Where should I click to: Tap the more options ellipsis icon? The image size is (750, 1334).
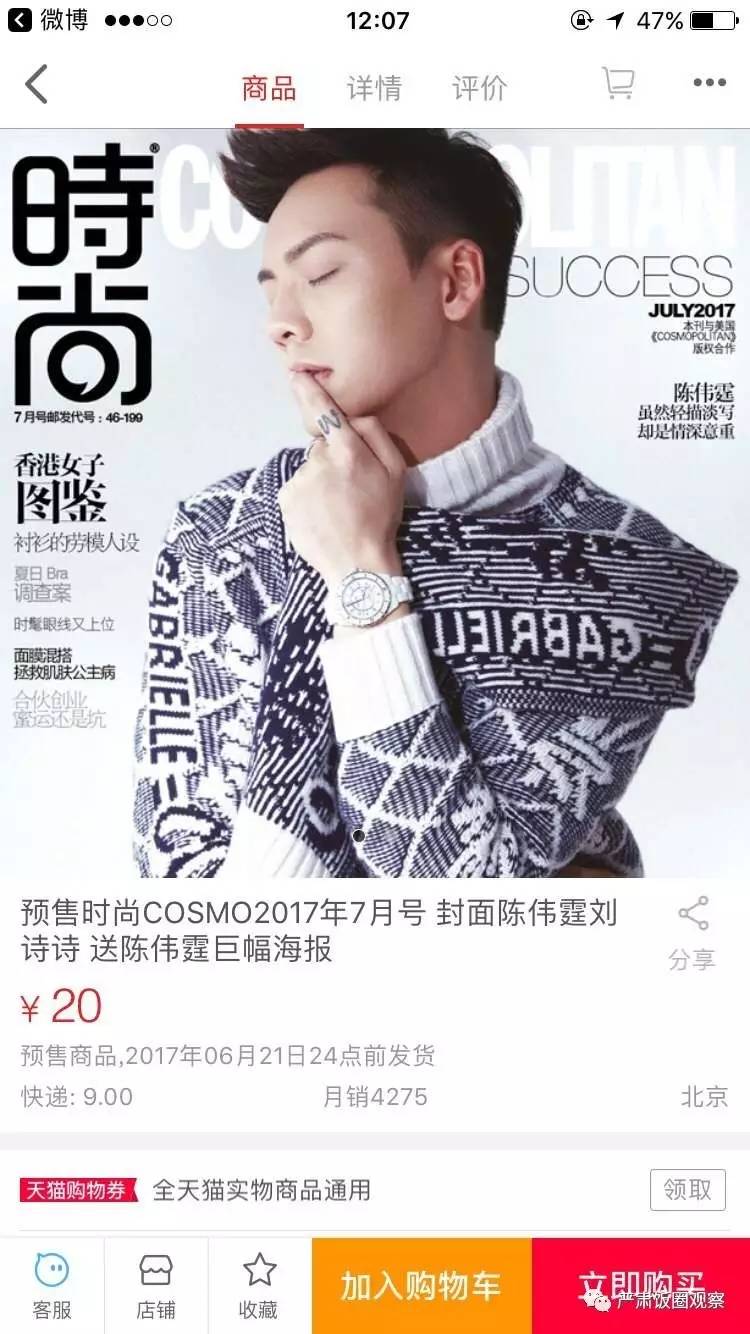tap(711, 83)
